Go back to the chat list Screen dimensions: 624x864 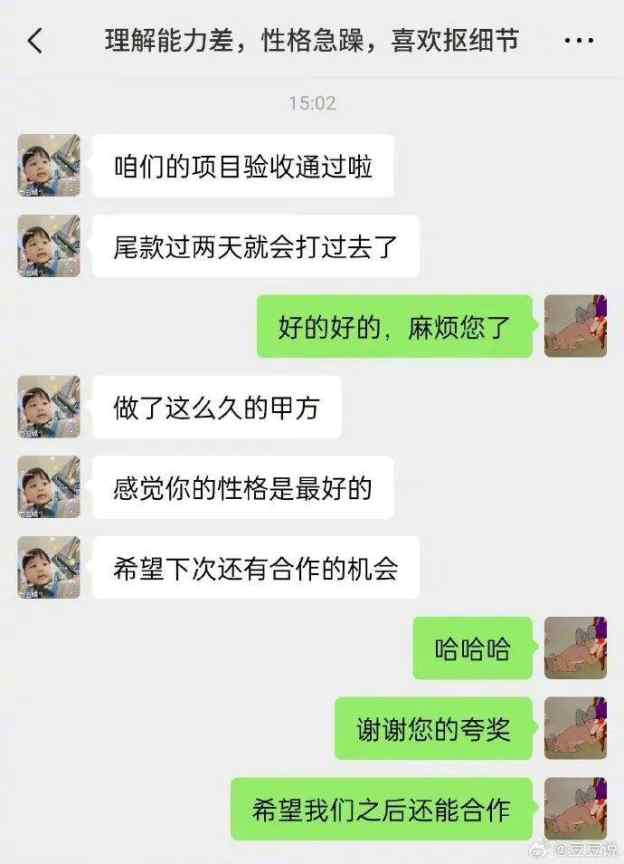pyautogui.click(x=36, y=42)
